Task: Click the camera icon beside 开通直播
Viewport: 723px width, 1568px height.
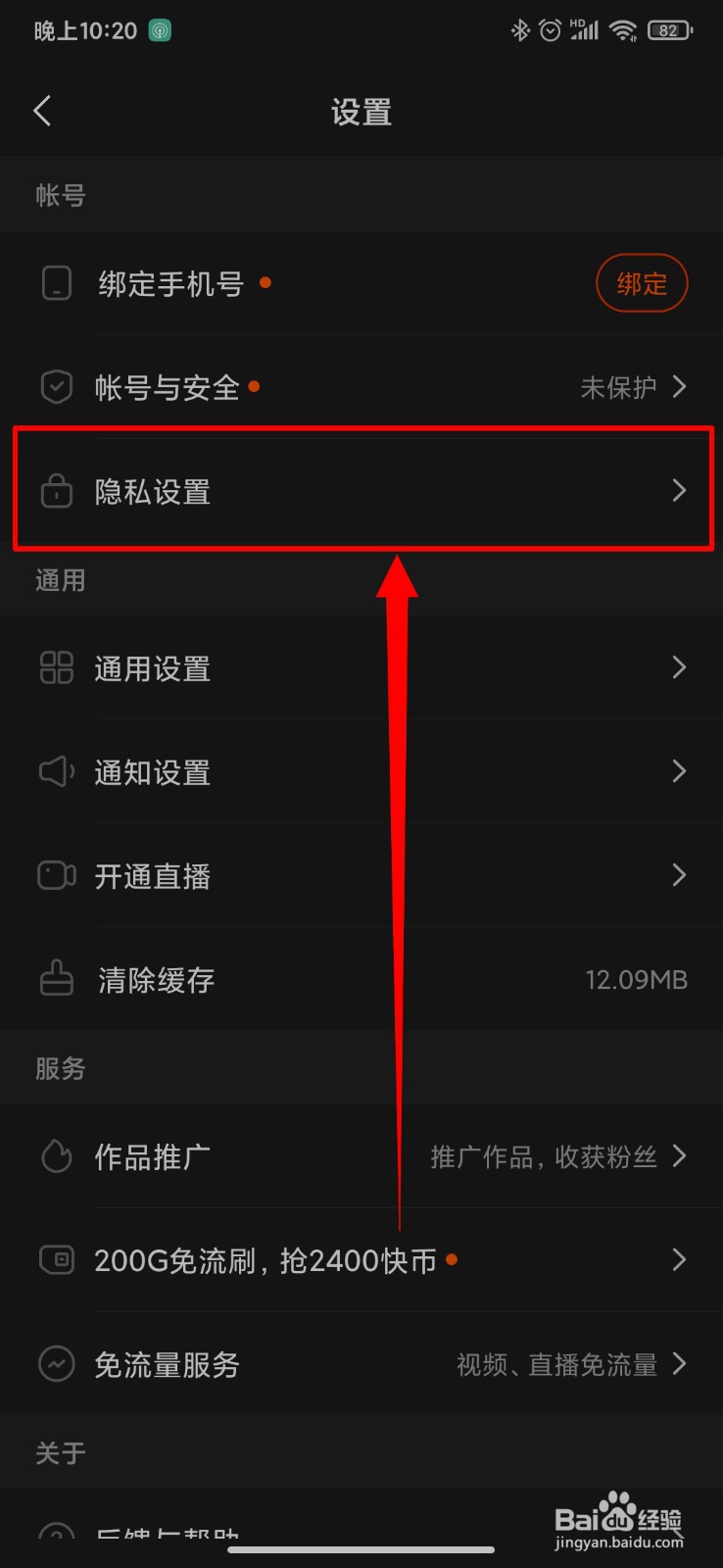Action: coord(56,875)
